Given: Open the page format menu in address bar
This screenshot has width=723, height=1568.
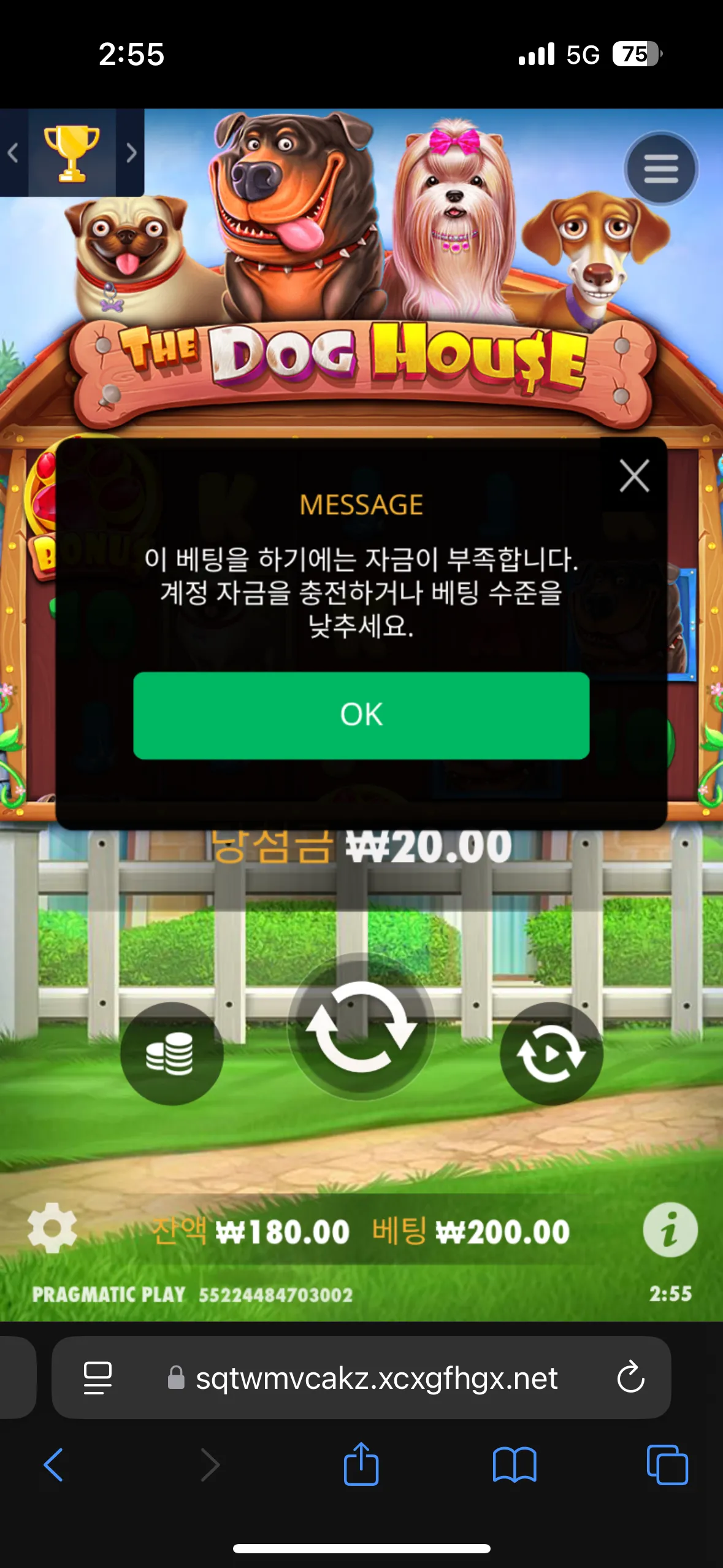Looking at the screenshot, I should (x=98, y=1378).
